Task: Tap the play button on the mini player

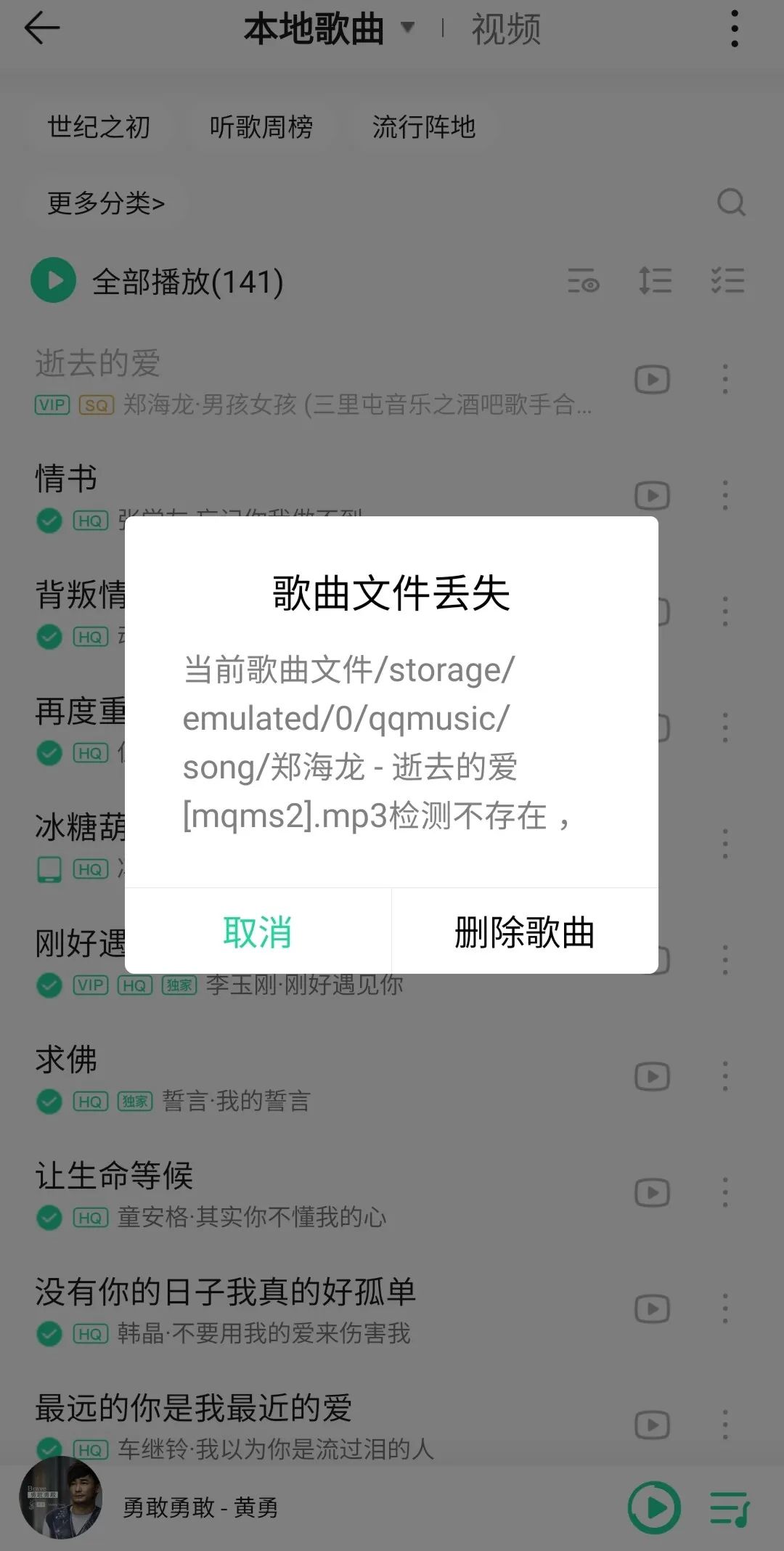Action: click(653, 1507)
